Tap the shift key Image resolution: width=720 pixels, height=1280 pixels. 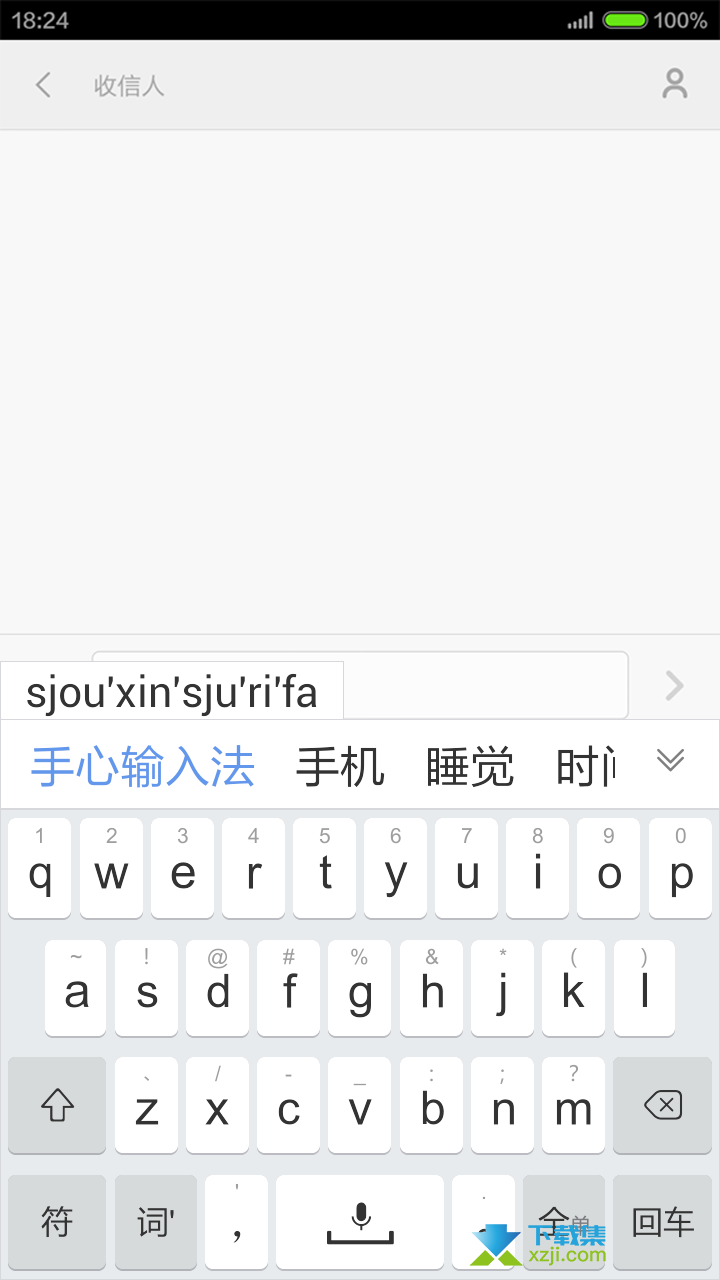(57, 1105)
